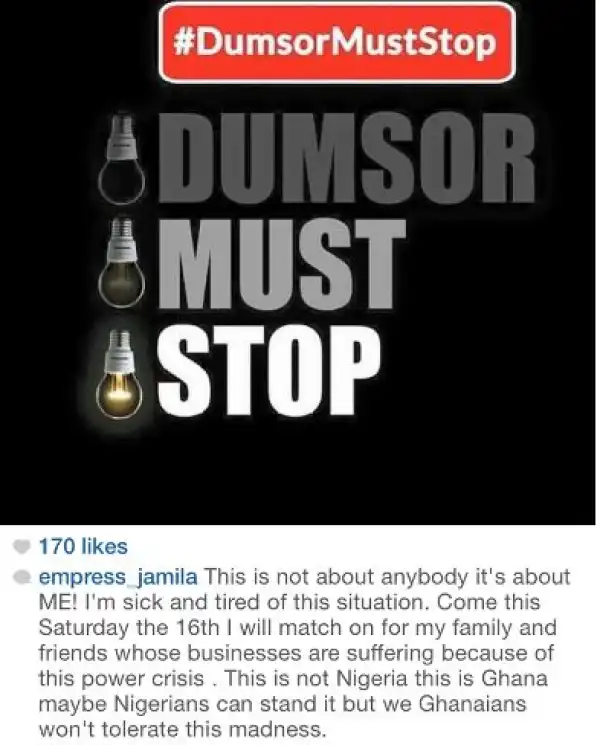The height and width of the screenshot is (745, 600).
Task: View the list of 170 likes
Action: coord(83,547)
